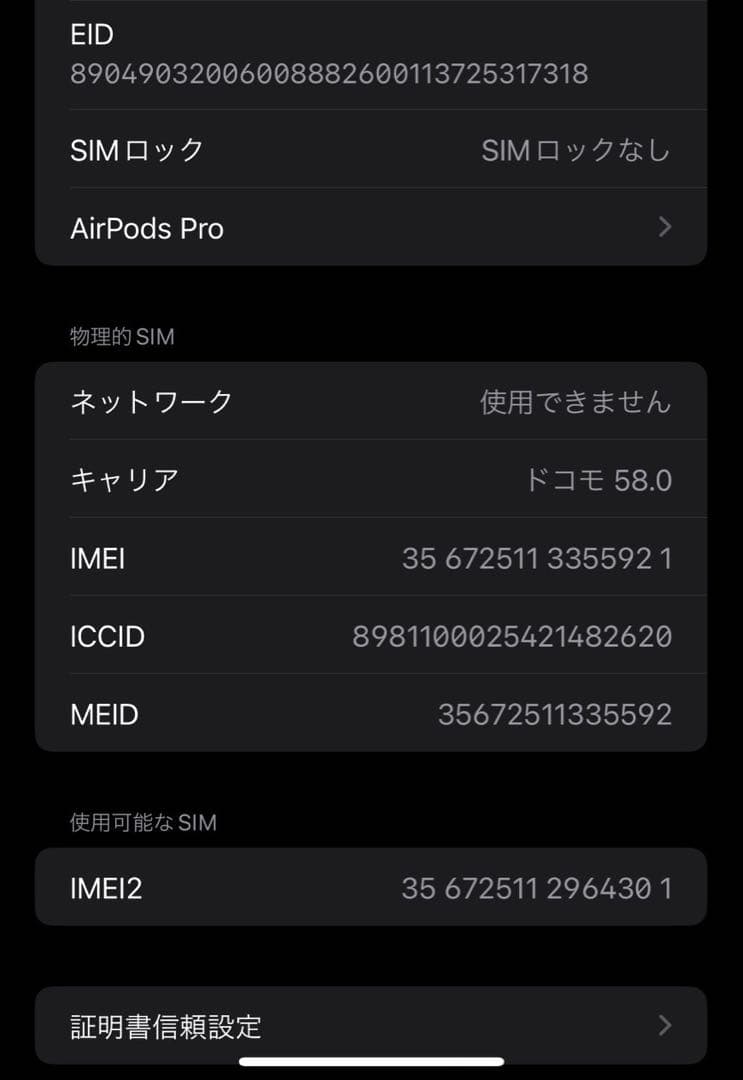Tap the chevron next to 証明書信頼設定
Image resolution: width=743 pixels, height=1080 pixels.
point(663,1026)
